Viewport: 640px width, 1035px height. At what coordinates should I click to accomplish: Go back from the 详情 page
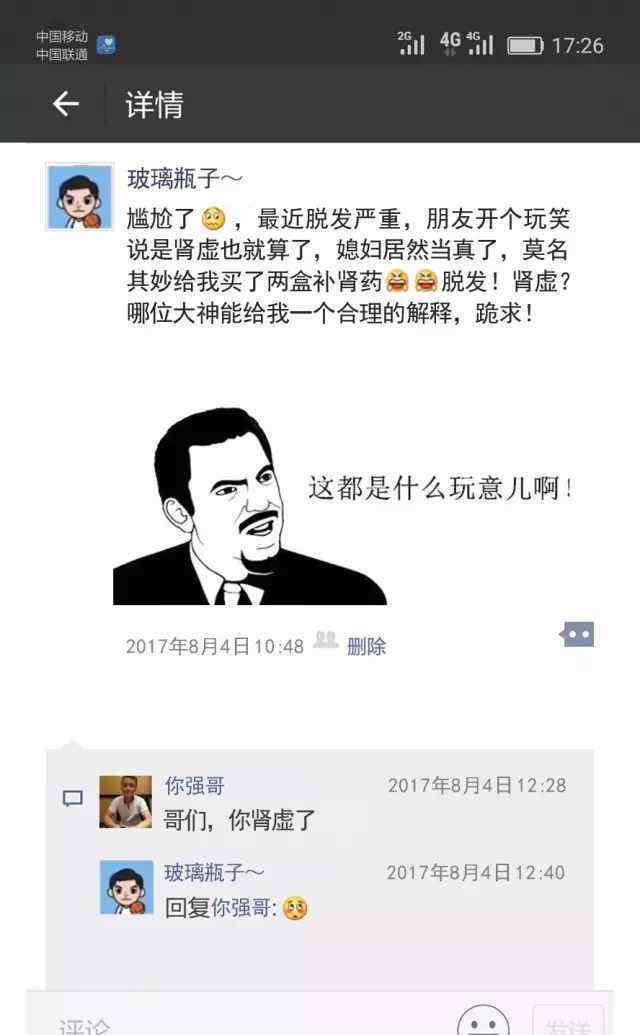tap(65, 104)
